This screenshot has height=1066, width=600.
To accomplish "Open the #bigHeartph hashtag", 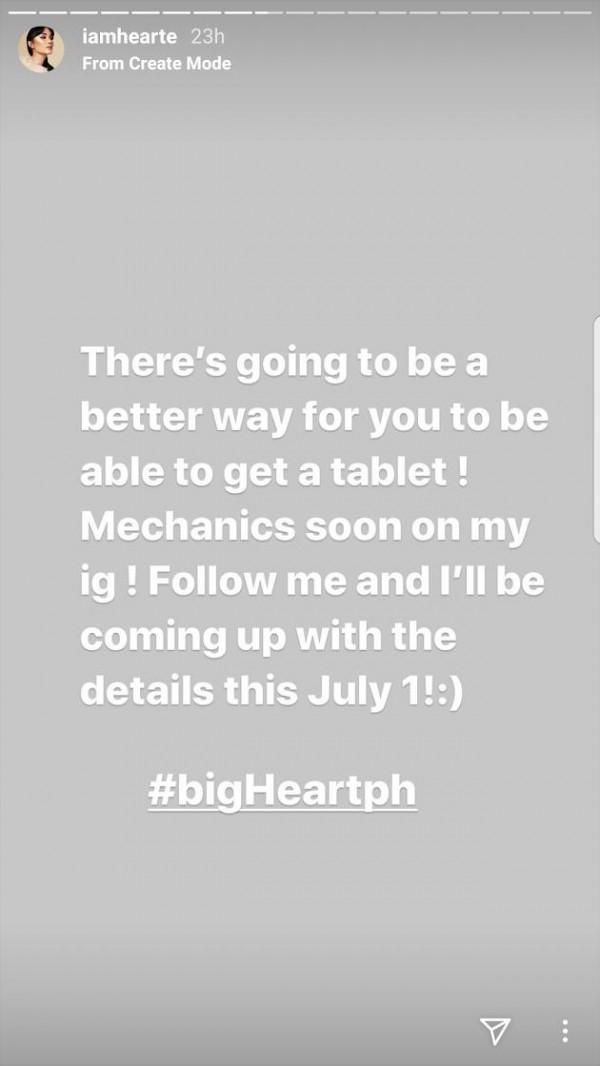I will 282,789.
